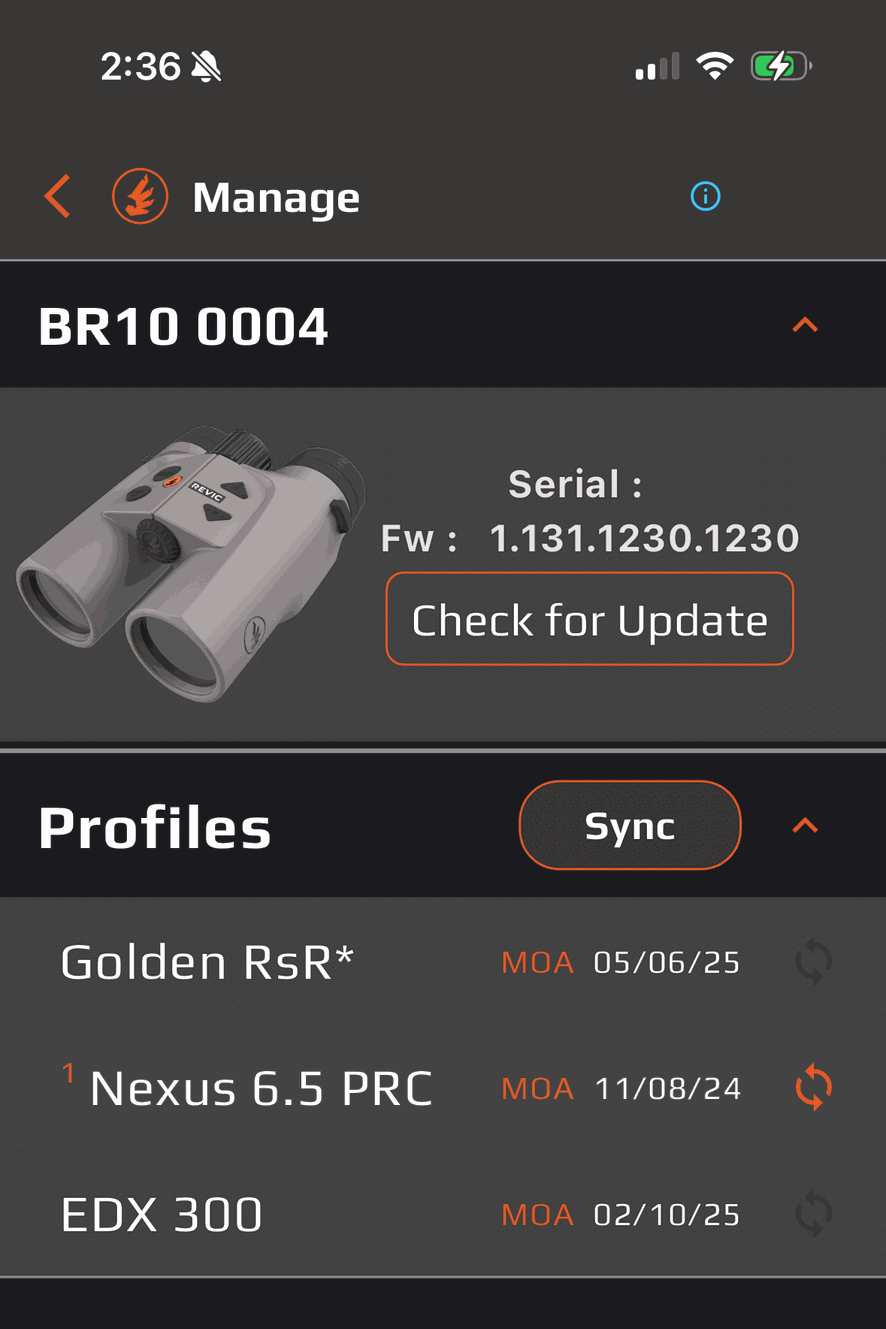Tap Check for Update

[x=590, y=620]
